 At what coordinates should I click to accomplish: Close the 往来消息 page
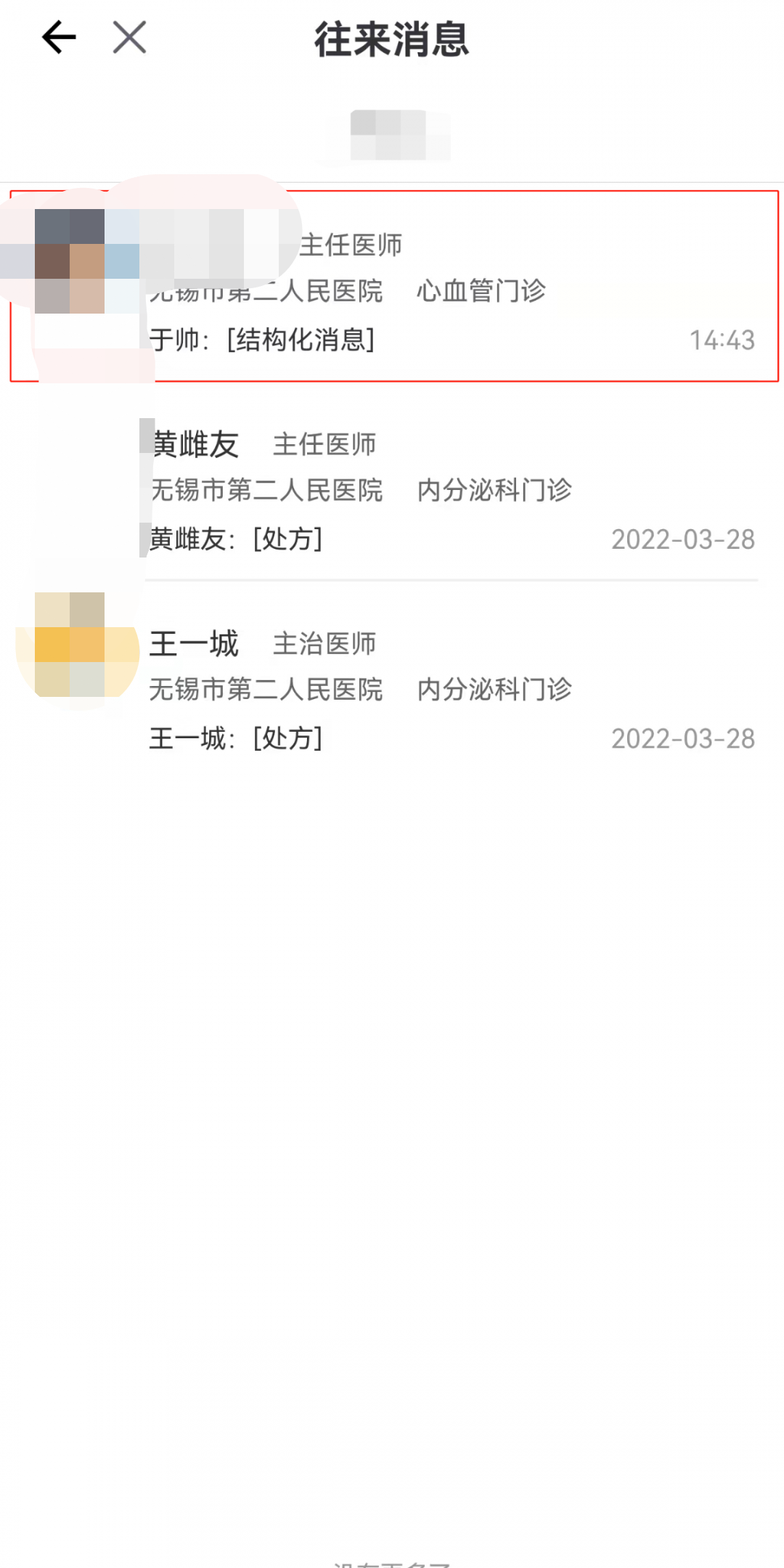[130, 38]
